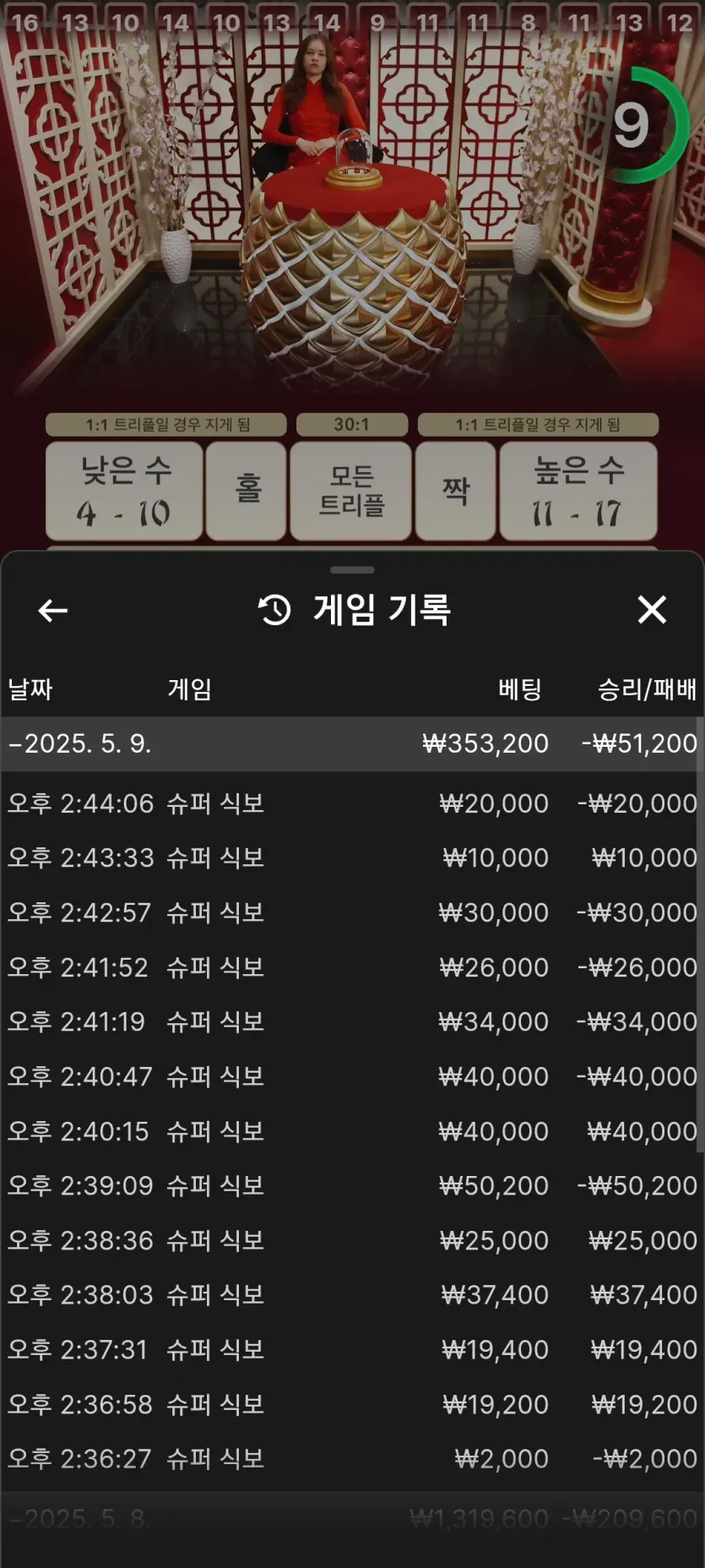Bet on low numbers 4-10
This screenshot has height=1568, width=705.
(x=124, y=491)
